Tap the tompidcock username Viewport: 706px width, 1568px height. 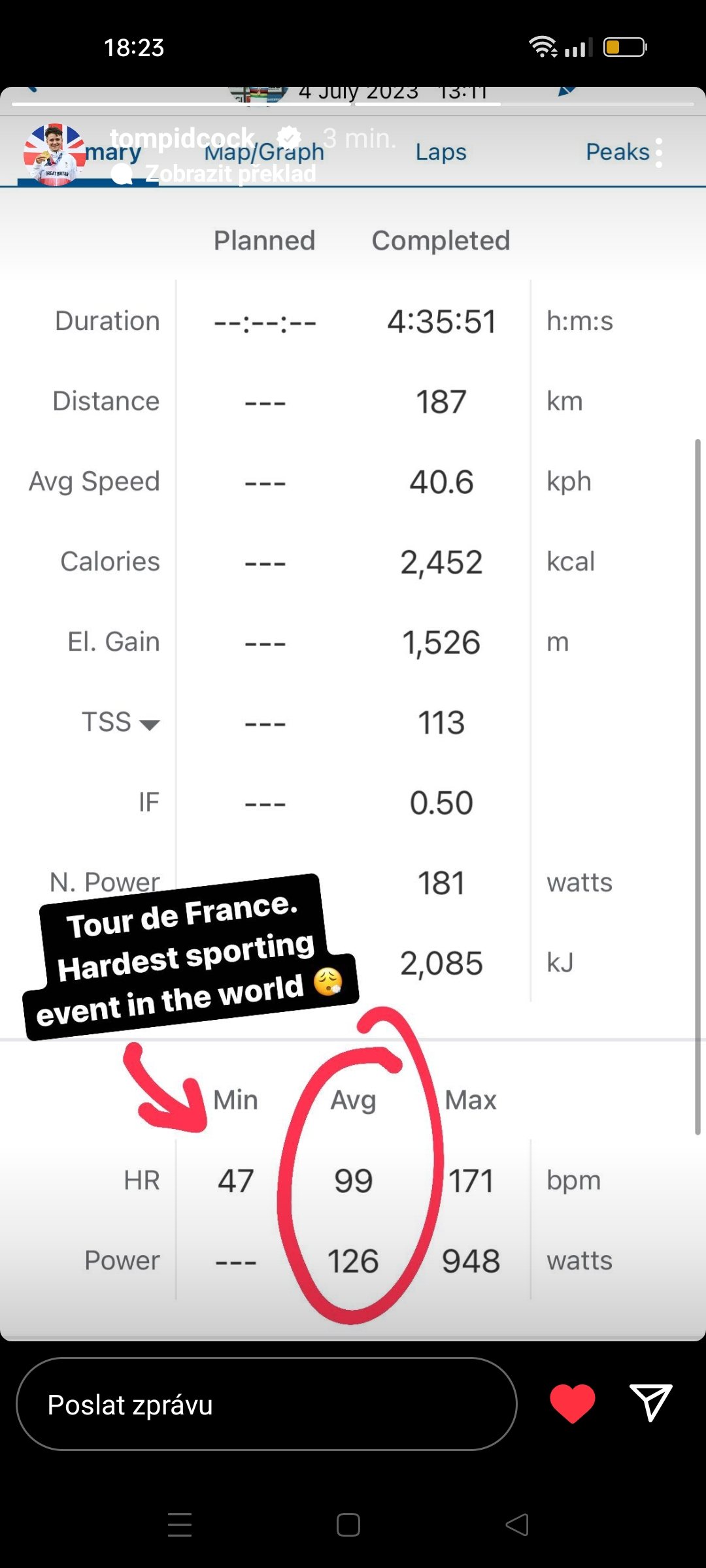[182, 138]
